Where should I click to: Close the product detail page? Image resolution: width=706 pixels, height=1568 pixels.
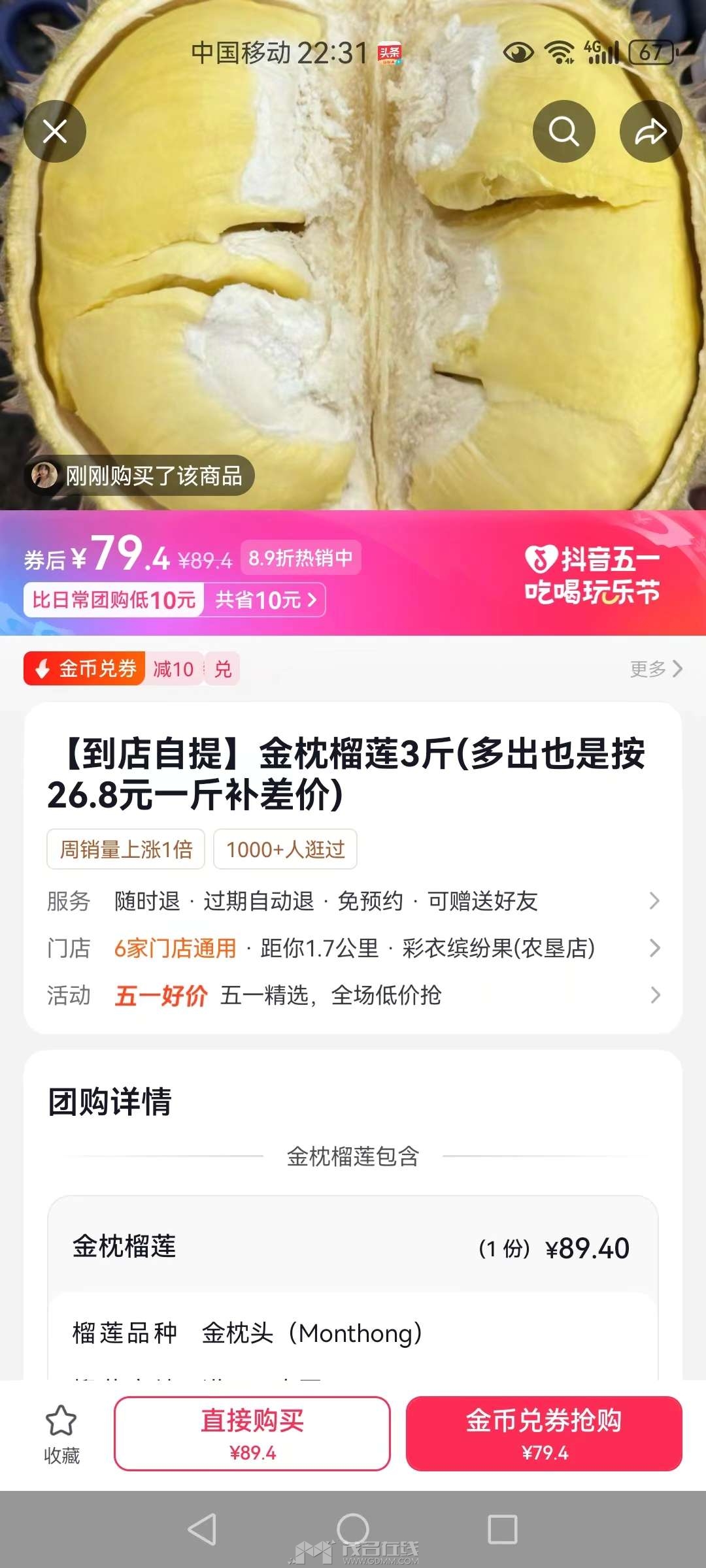55,131
